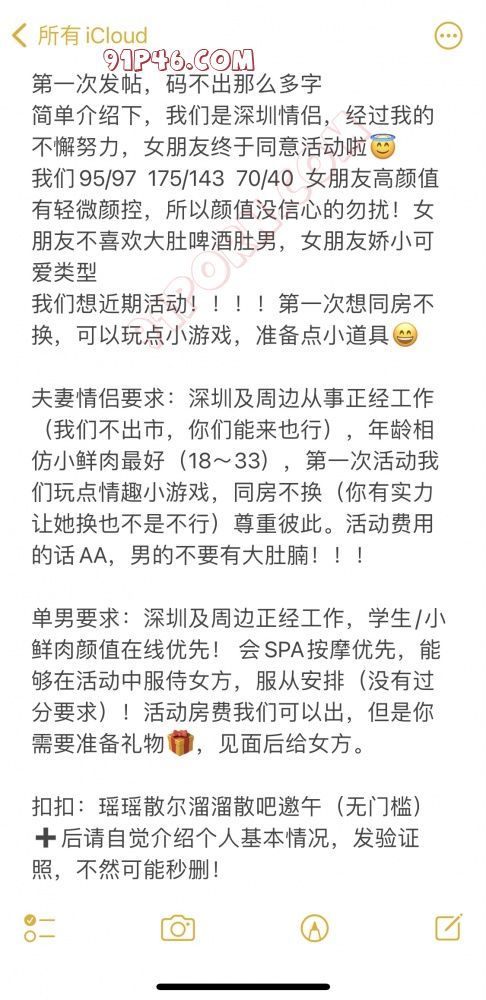
Task: Open the markup drawing tool
Action: pos(314,928)
